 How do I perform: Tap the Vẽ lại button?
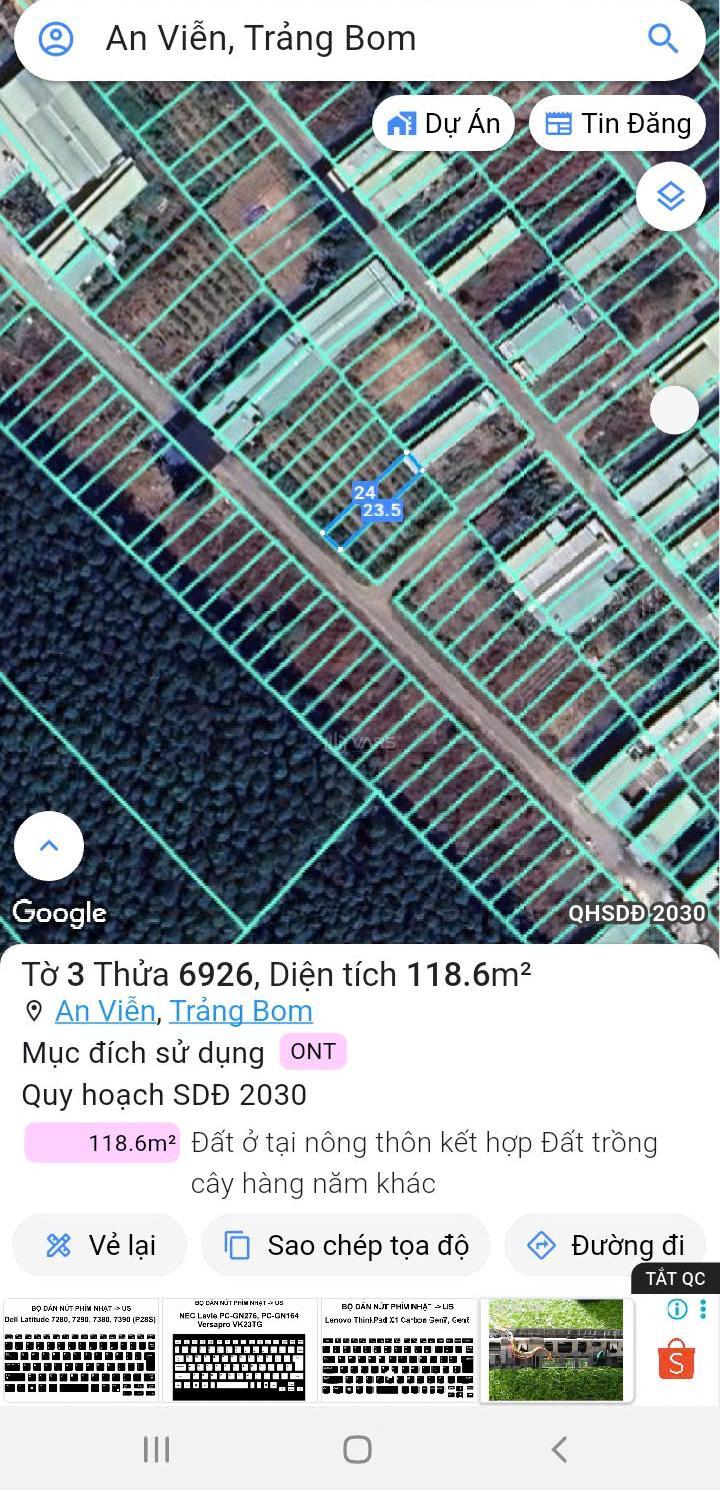100,1245
